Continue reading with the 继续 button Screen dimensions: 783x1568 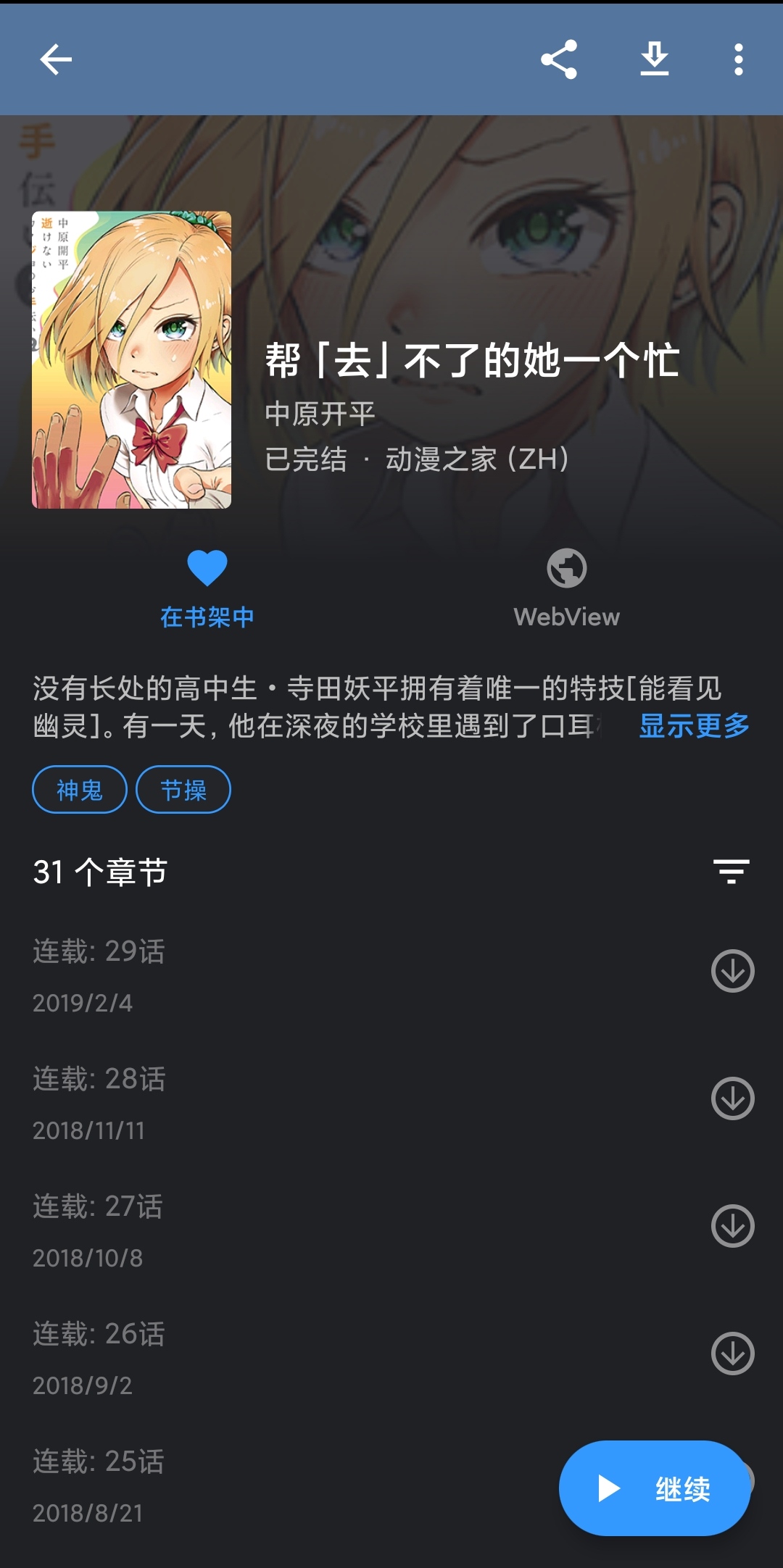654,1488
